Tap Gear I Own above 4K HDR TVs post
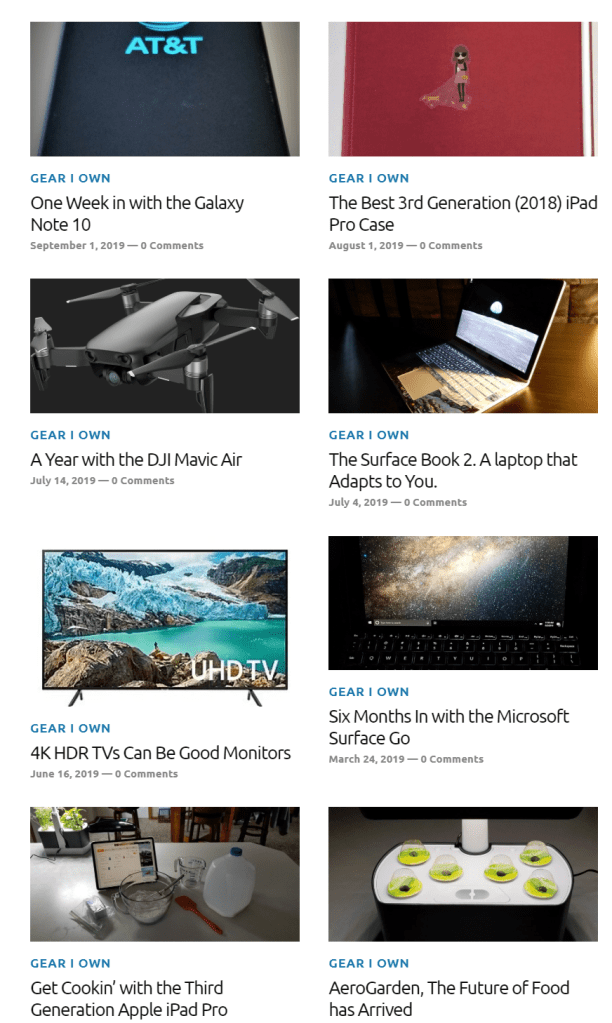The image size is (612, 1023). tap(70, 728)
